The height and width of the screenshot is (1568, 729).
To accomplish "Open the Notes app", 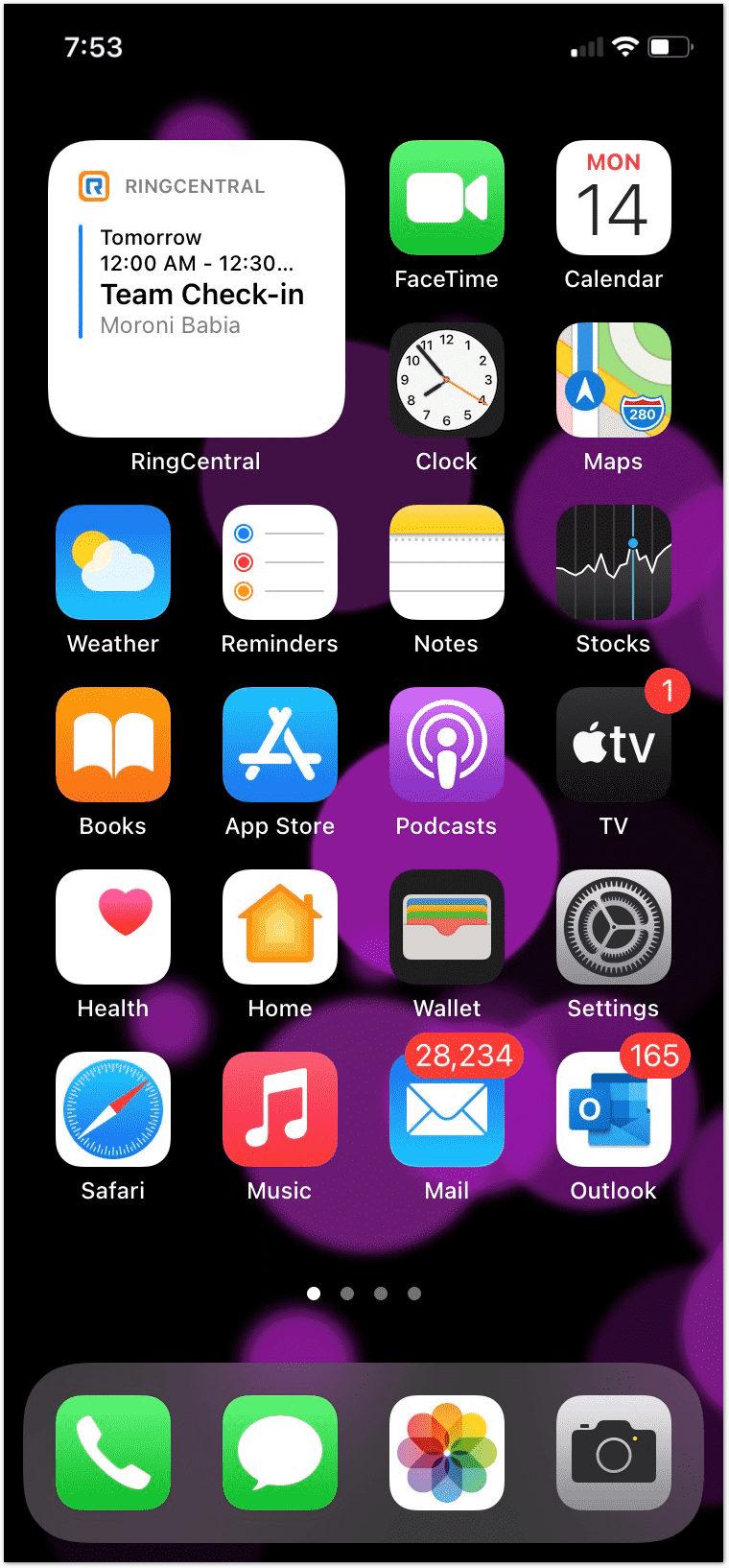I will point(446,562).
